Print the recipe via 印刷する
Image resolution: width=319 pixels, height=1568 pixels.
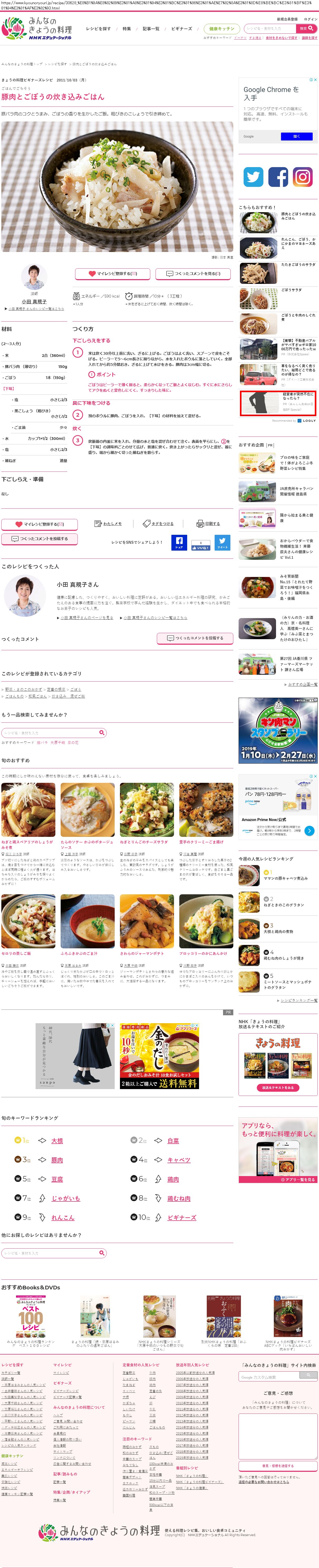(208, 523)
